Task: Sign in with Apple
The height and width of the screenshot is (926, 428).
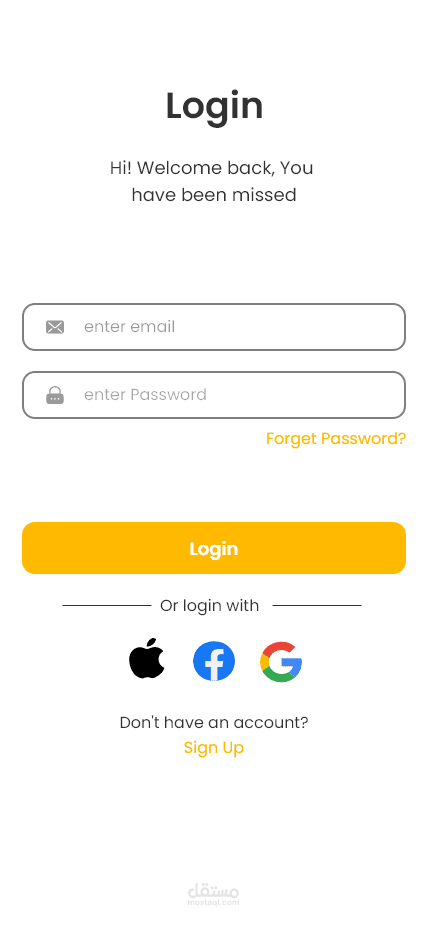Action: [x=146, y=658]
